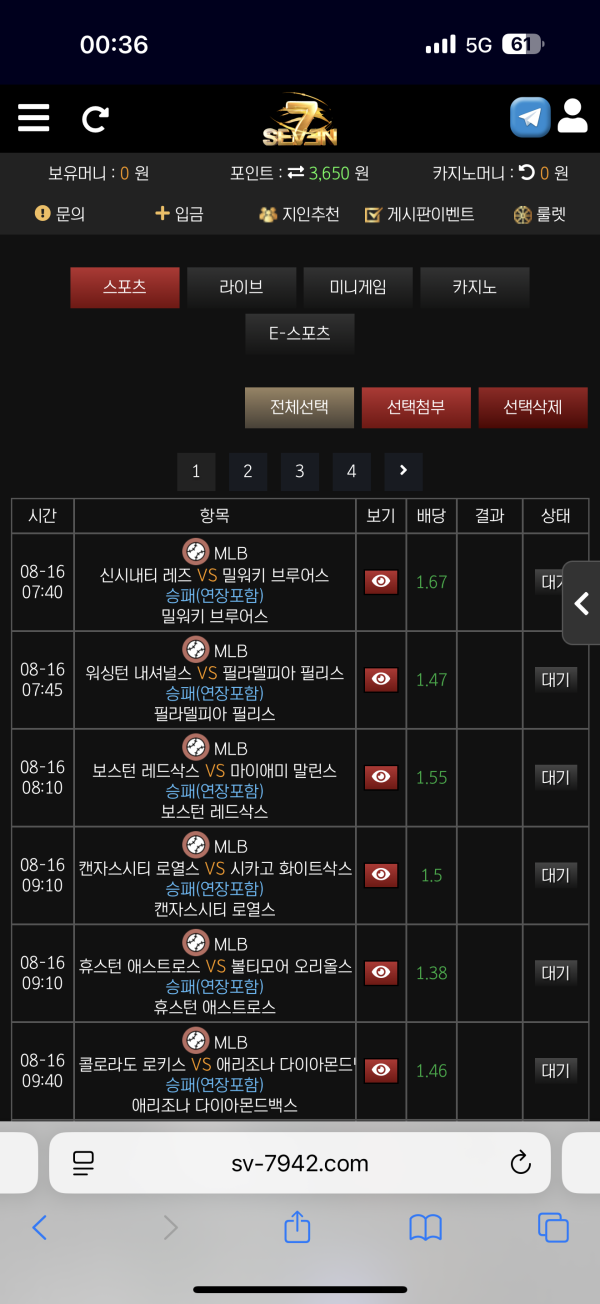600x1304 pixels.
Task: Go to page 2
Action: [248, 471]
